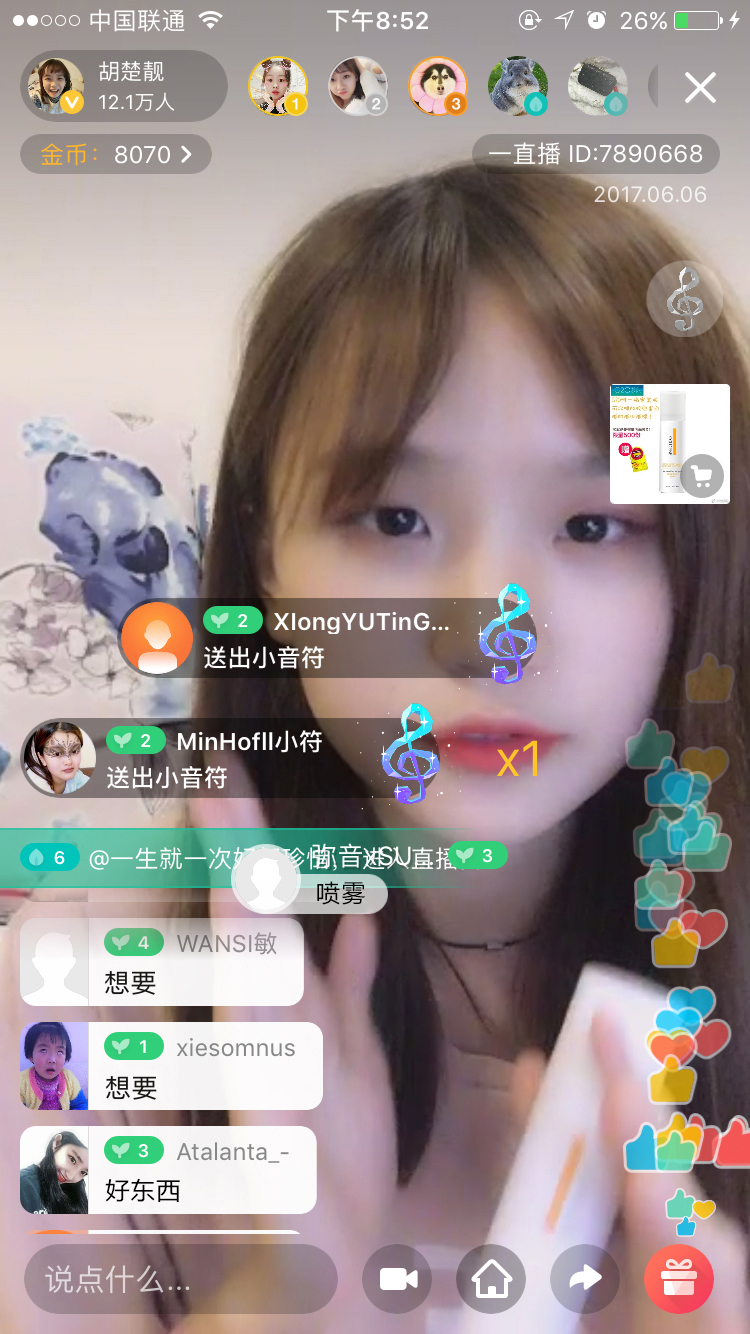Screen dimensions: 750x1334
Task: Open Atalanta_-'s comment
Action: pos(168,1170)
